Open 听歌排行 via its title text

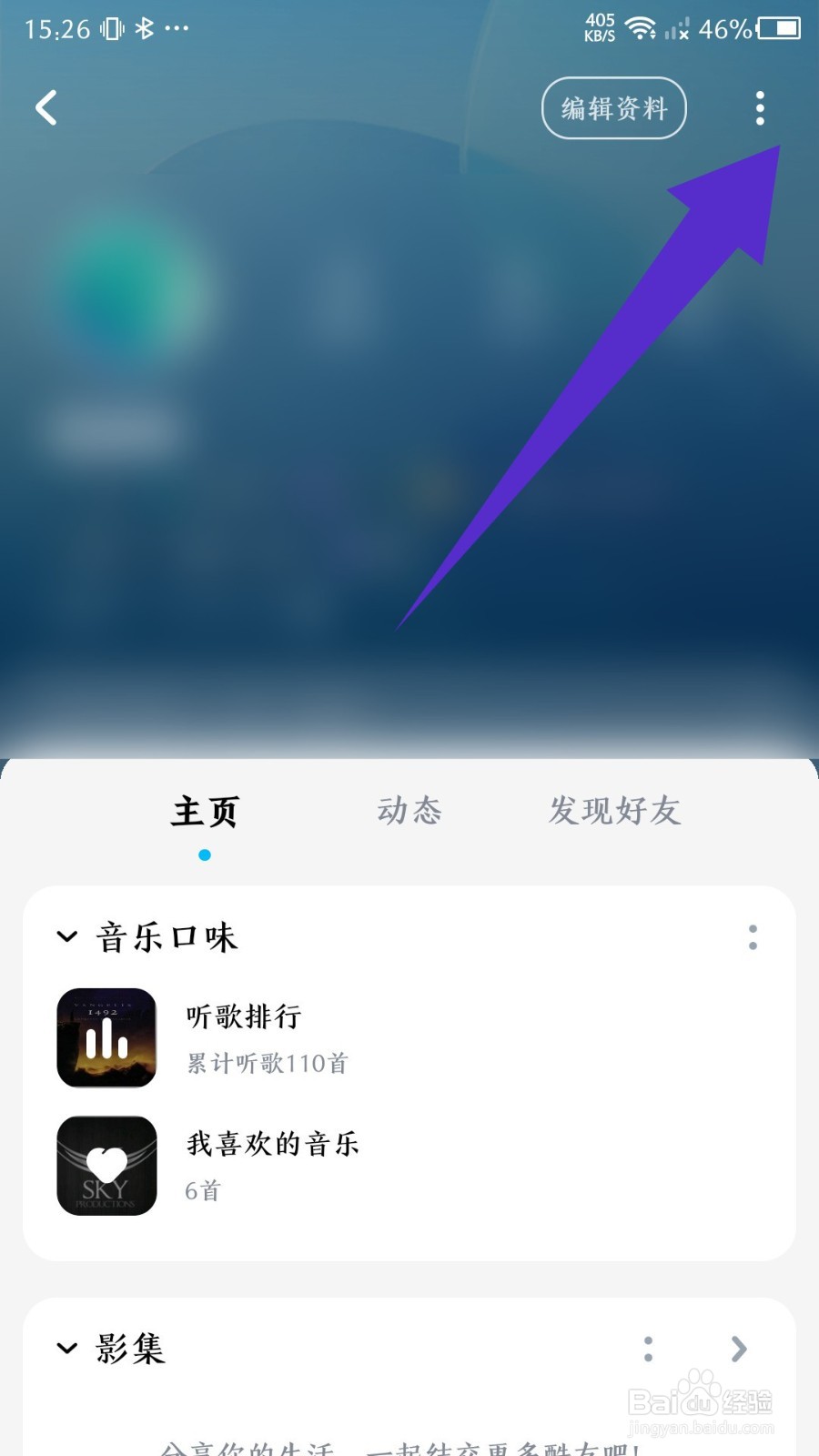241,1016
